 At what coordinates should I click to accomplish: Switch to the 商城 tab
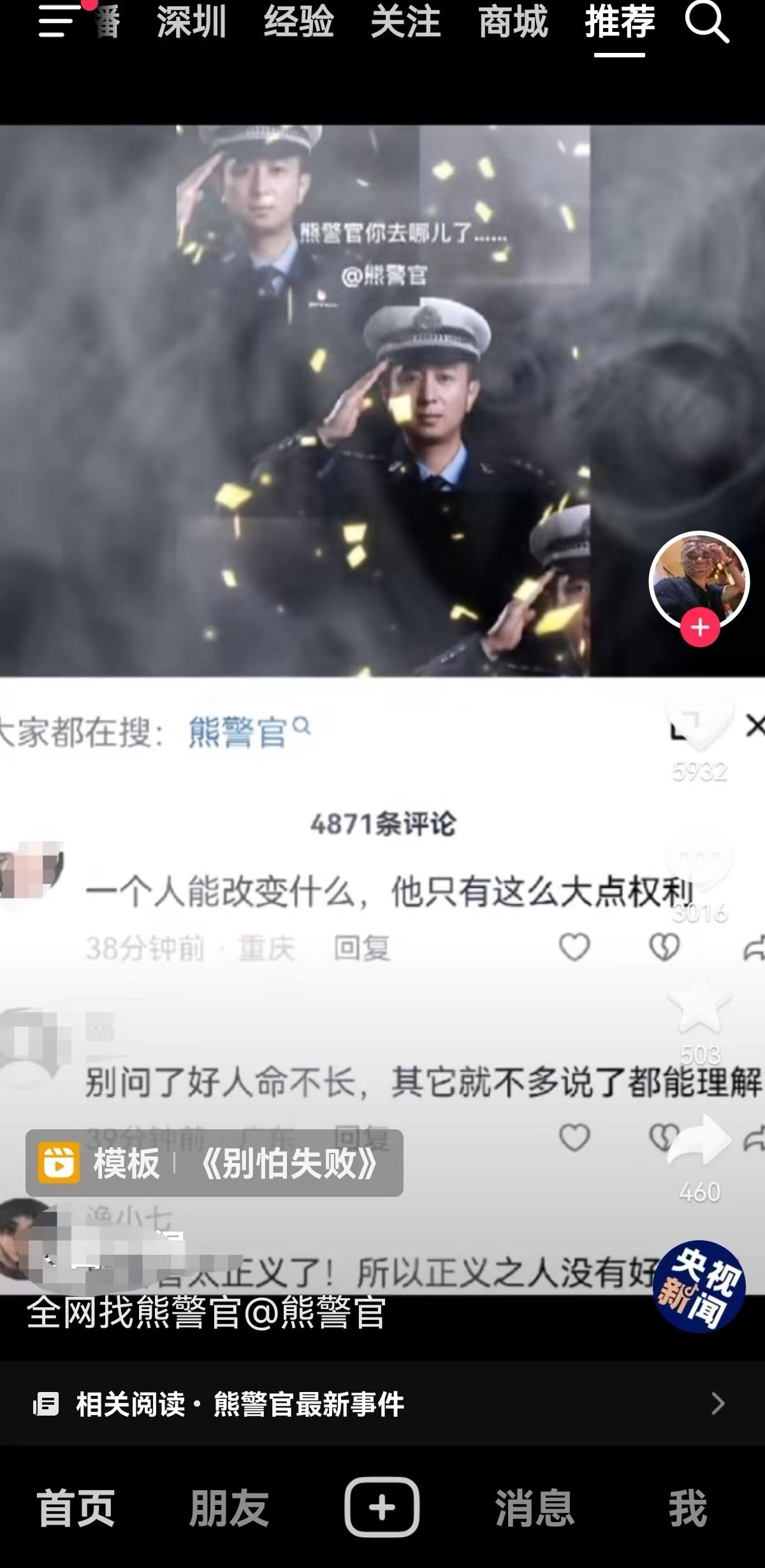pyautogui.click(x=513, y=22)
